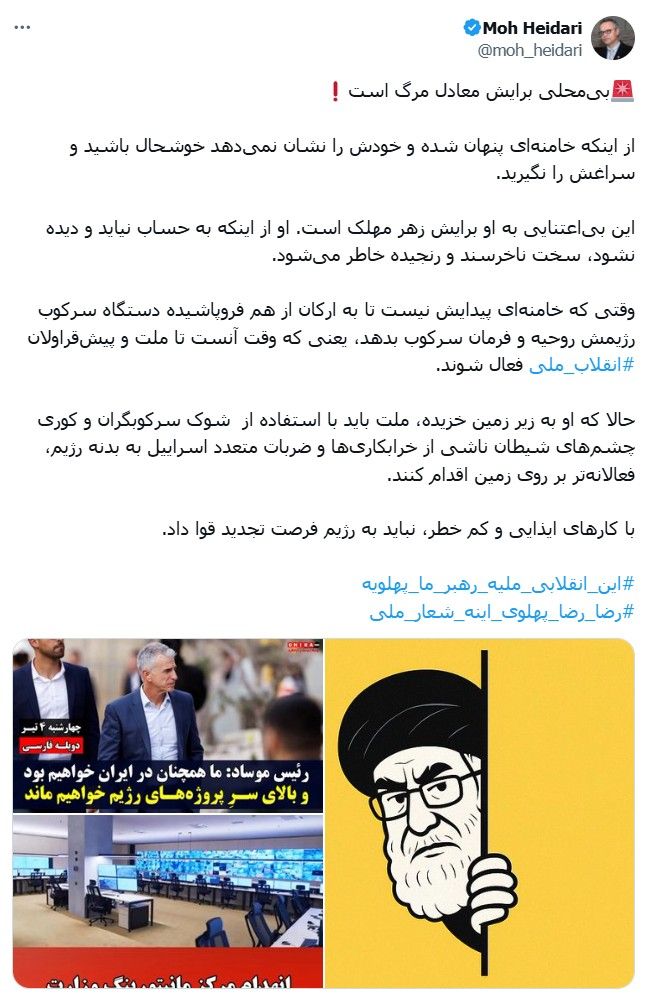Open the tweet's three-dot overflow menu
This screenshot has width=646, height=1007.
point(22,27)
